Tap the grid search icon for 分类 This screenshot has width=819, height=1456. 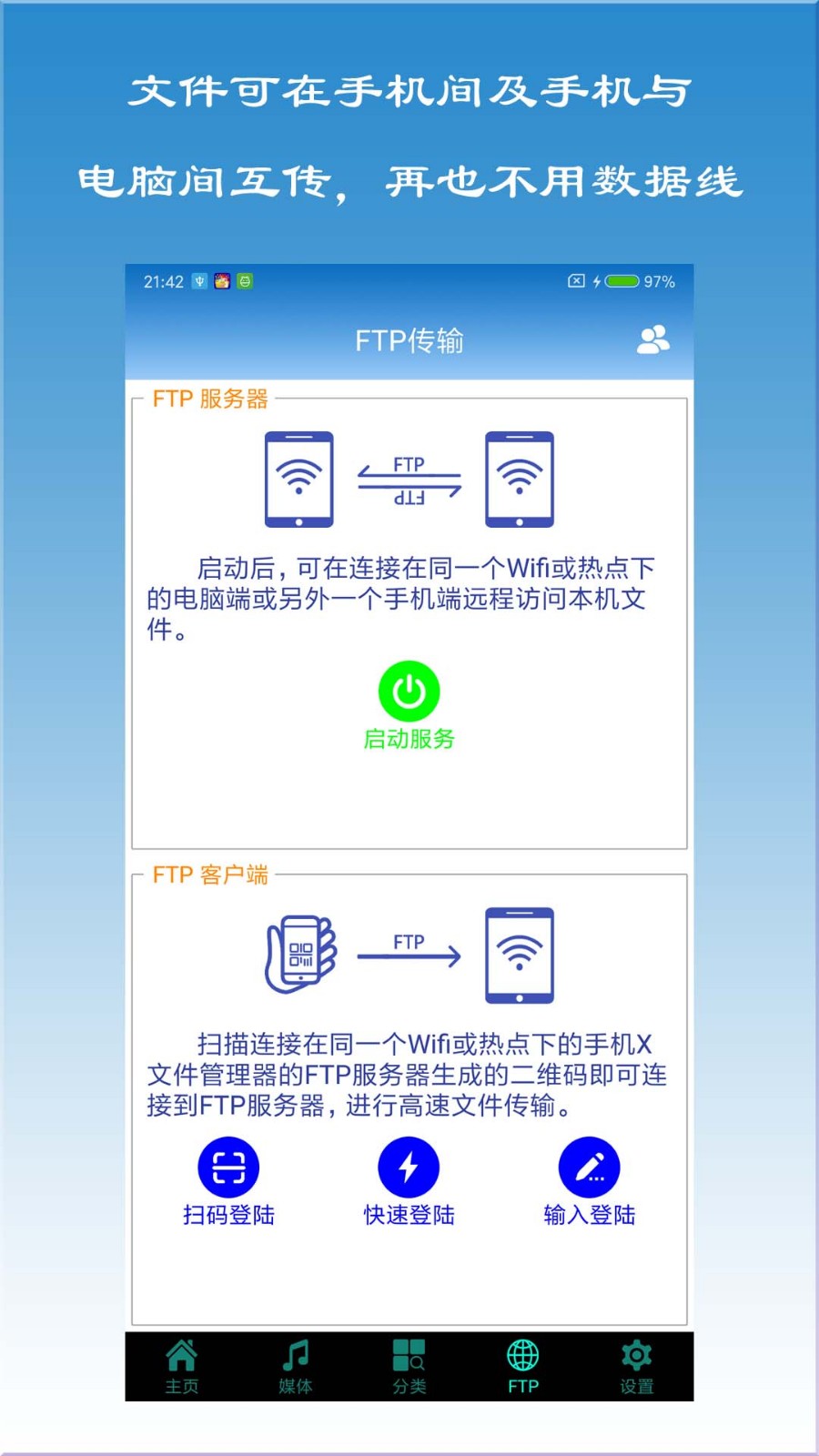pyautogui.click(x=409, y=1355)
